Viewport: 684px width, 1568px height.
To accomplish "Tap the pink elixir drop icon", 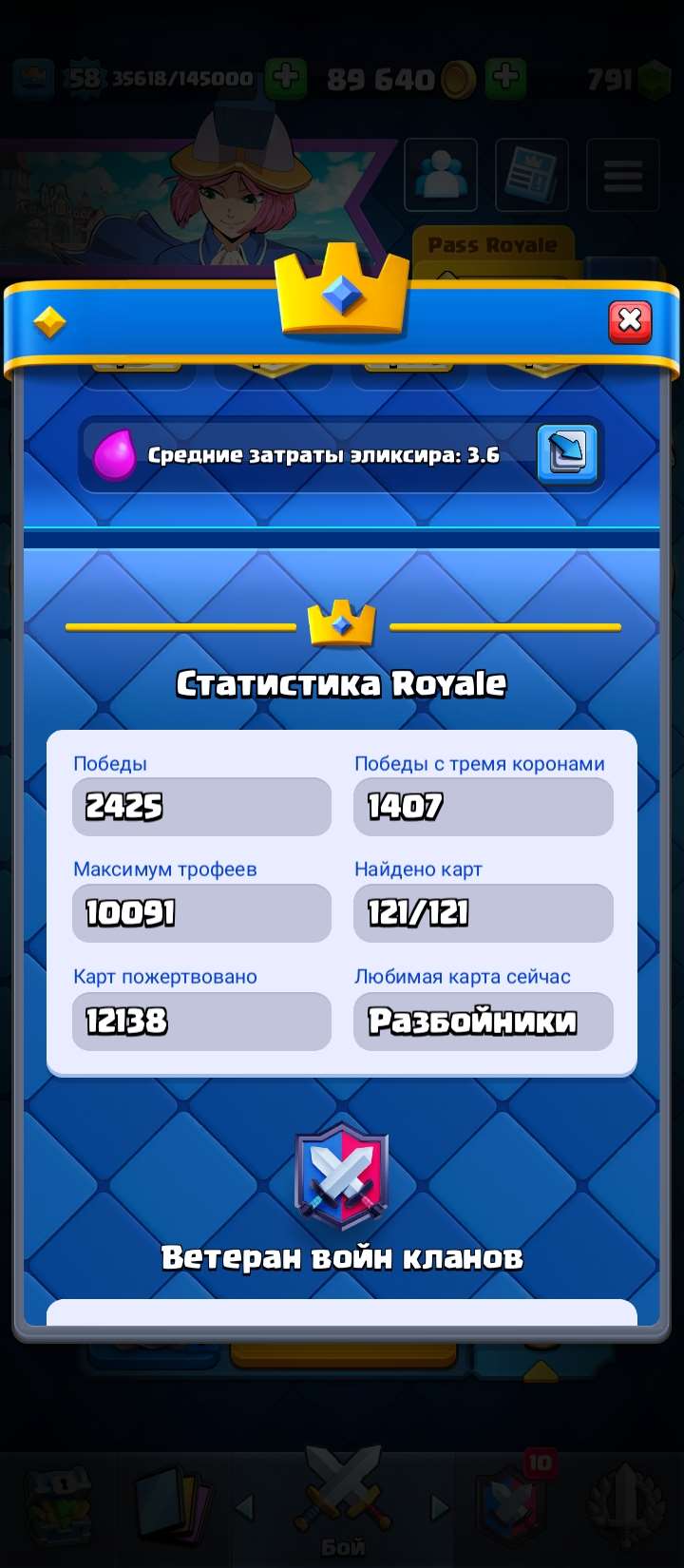I will (x=114, y=454).
